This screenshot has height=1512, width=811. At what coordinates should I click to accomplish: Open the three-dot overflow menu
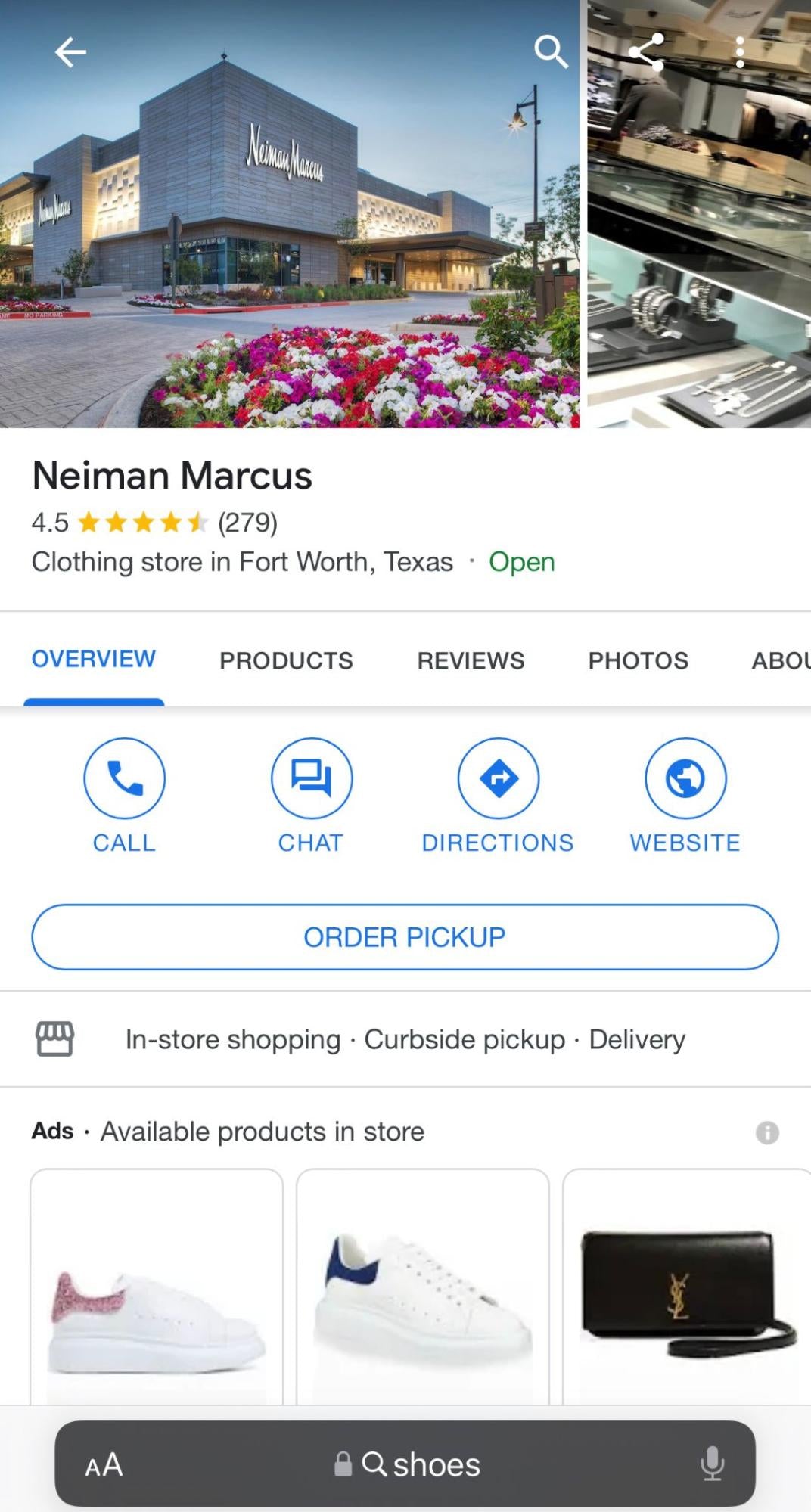tap(739, 52)
